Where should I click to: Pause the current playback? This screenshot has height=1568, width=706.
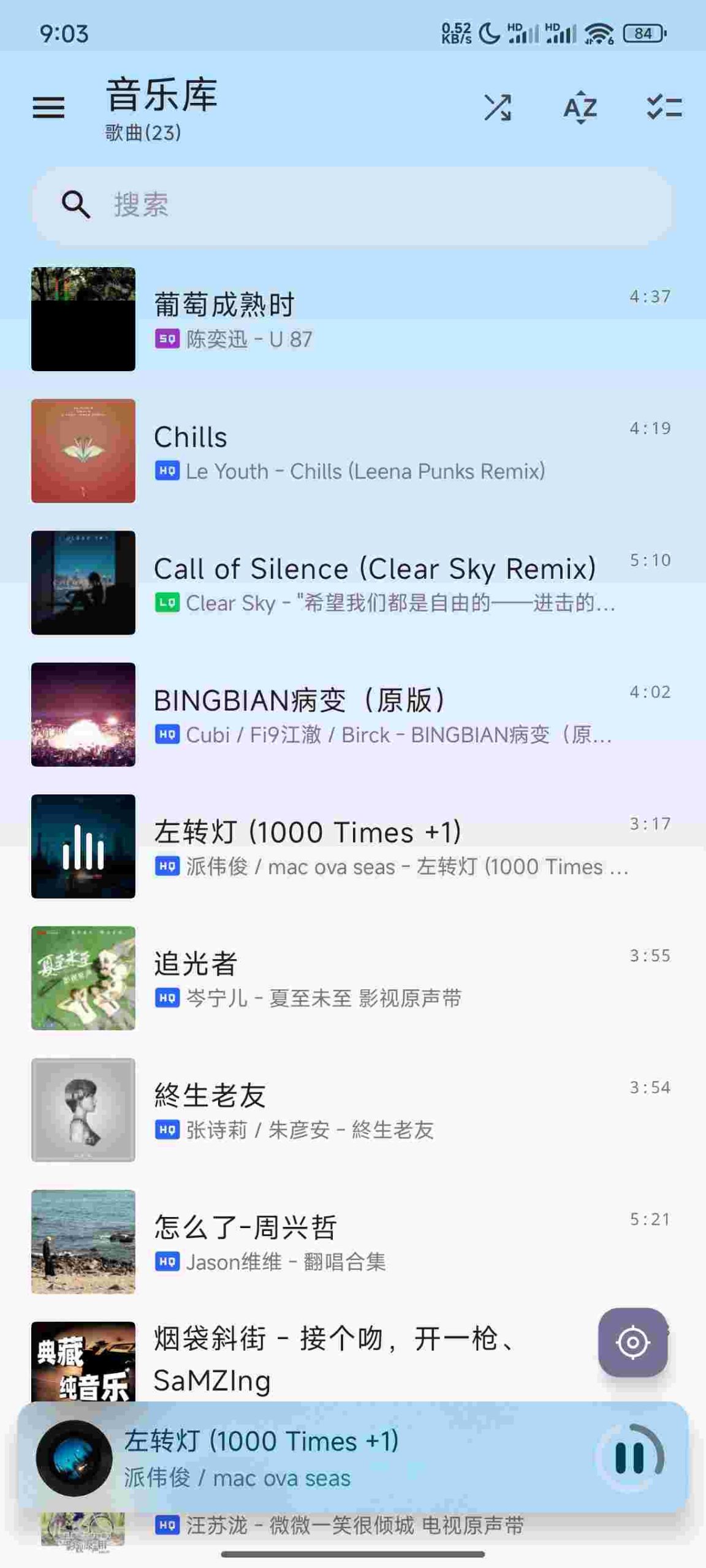pyautogui.click(x=629, y=1458)
